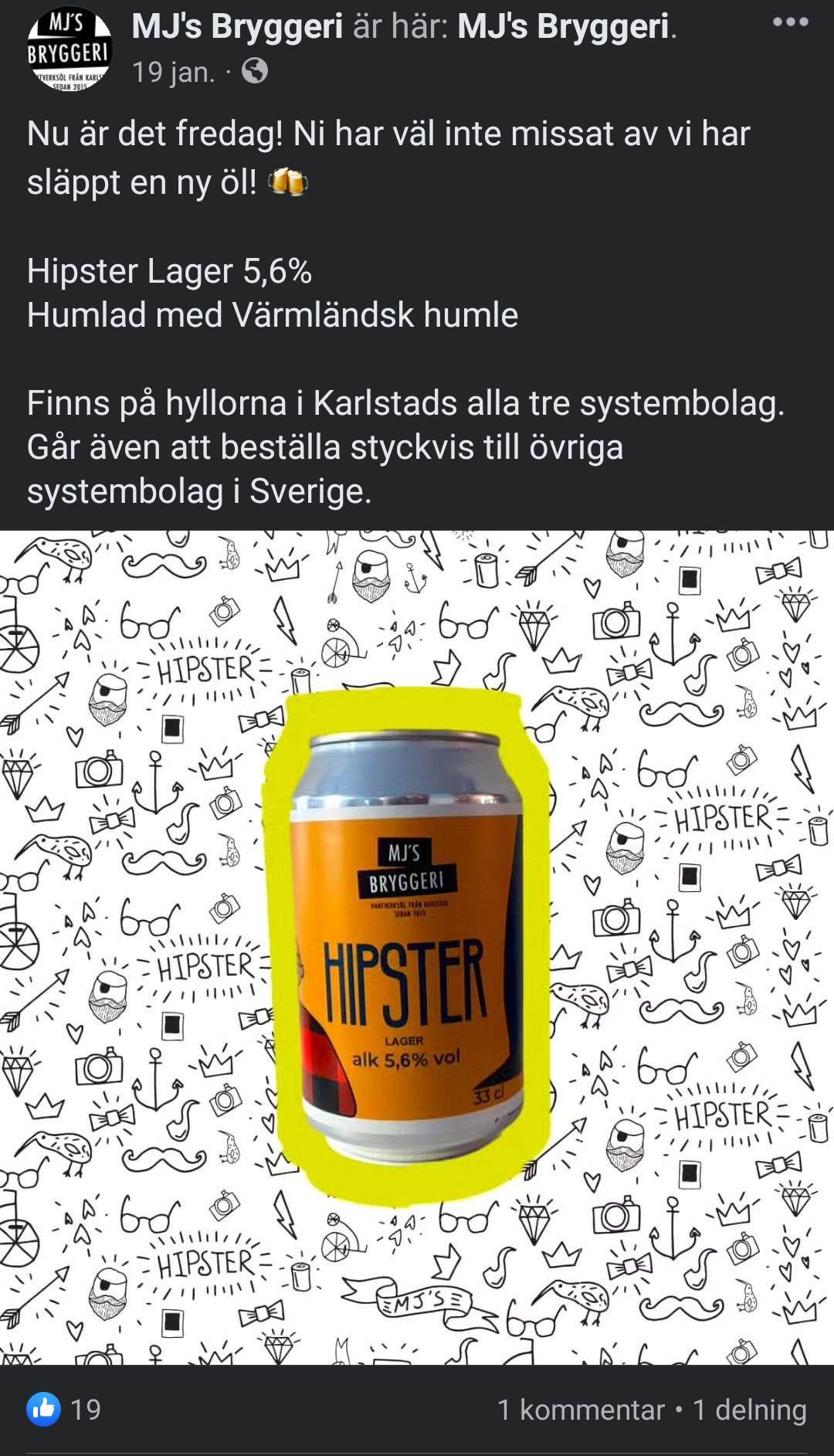View the 1 delning shares
The height and width of the screenshot is (1456, 834).
(x=749, y=1410)
